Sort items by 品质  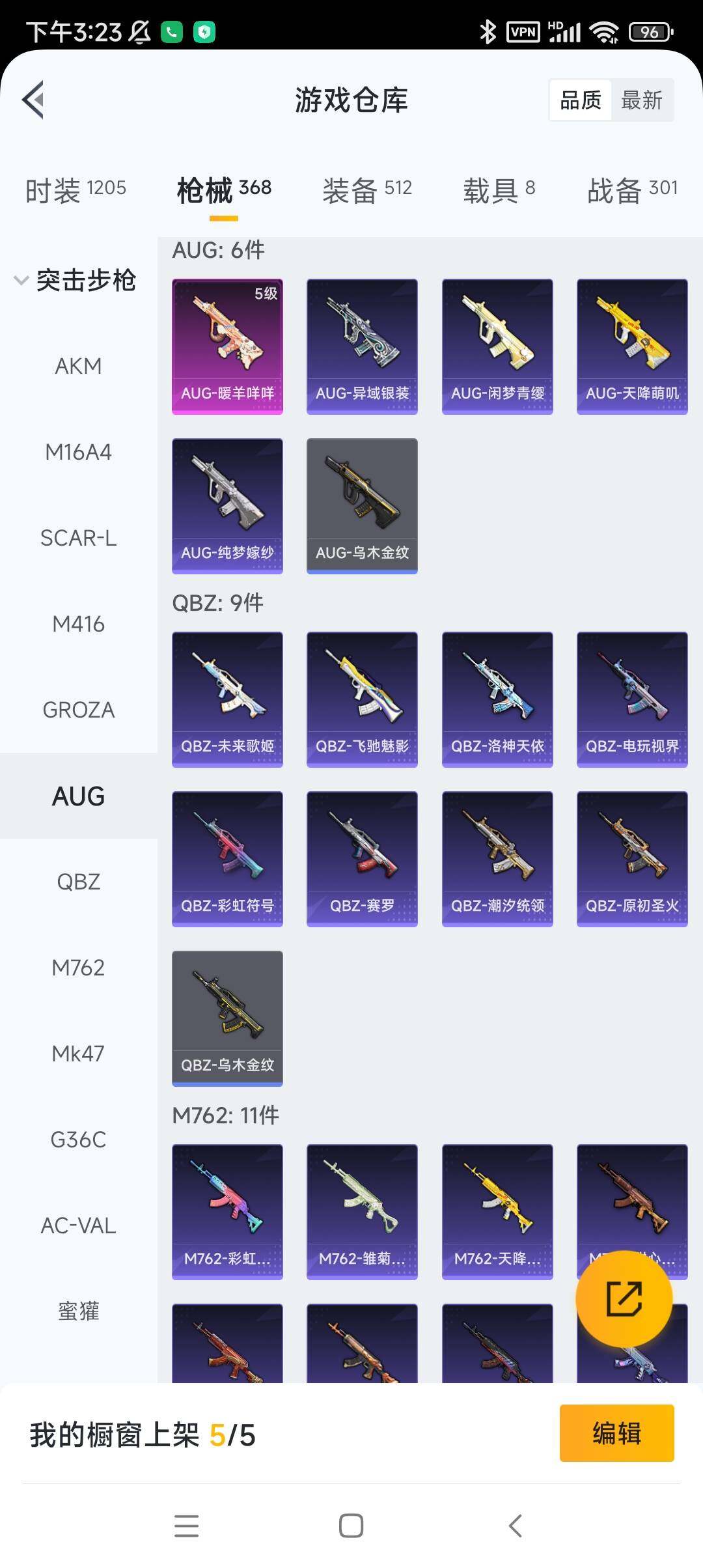point(581,100)
